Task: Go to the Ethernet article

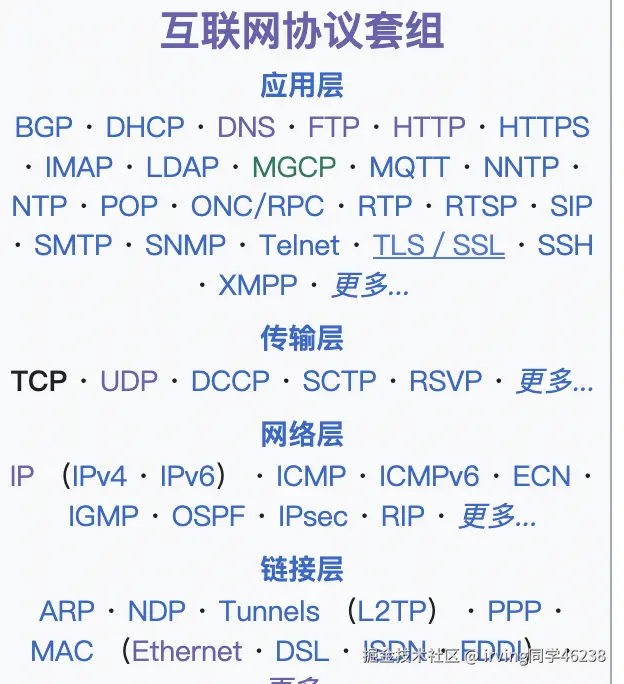Action: [x=188, y=651]
